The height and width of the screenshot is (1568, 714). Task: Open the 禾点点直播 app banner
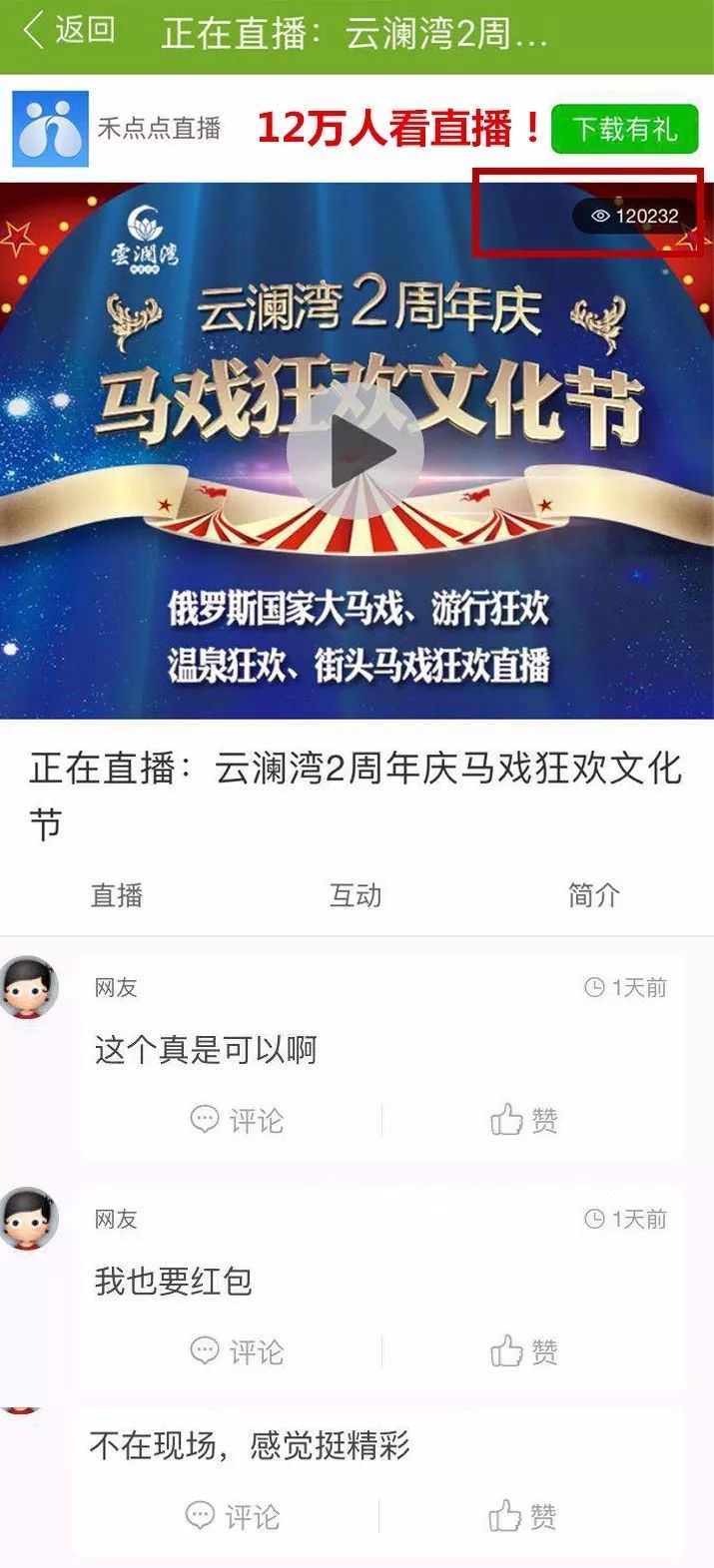(120, 129)
